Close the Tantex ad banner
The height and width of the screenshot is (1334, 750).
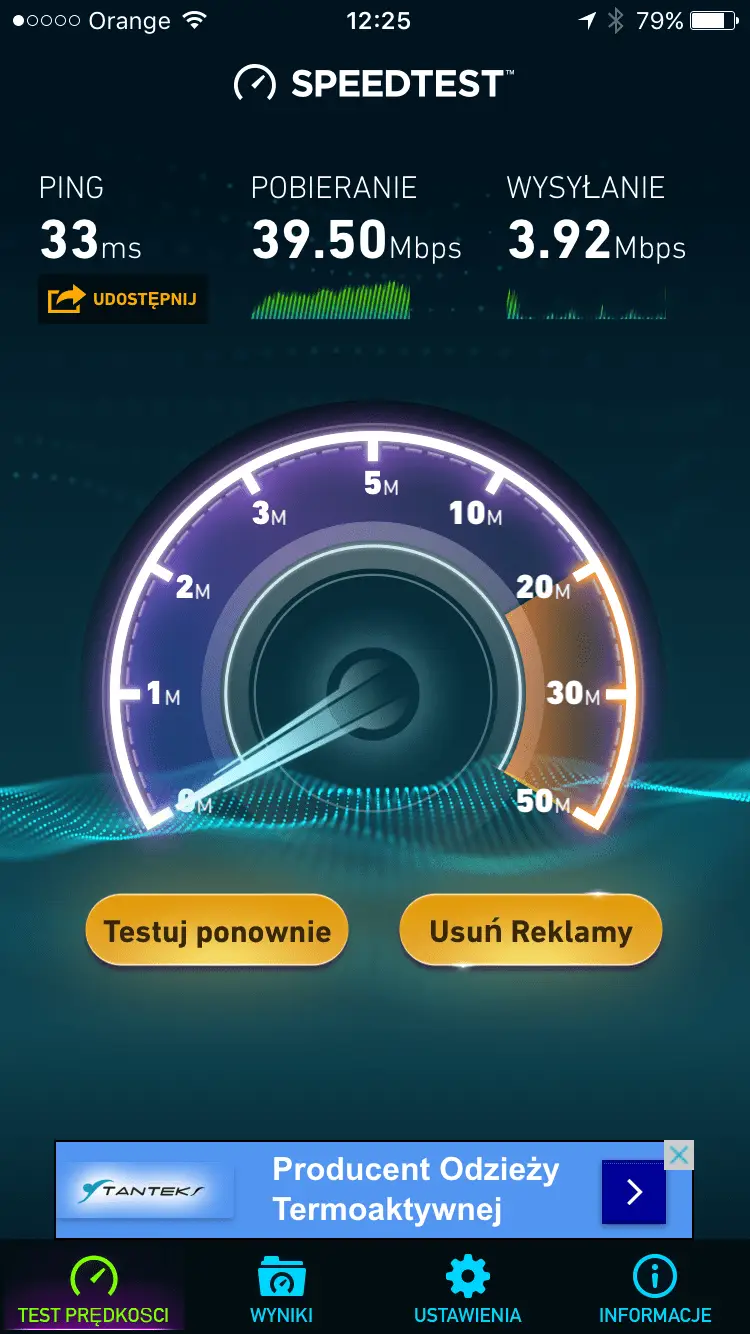679,1156
